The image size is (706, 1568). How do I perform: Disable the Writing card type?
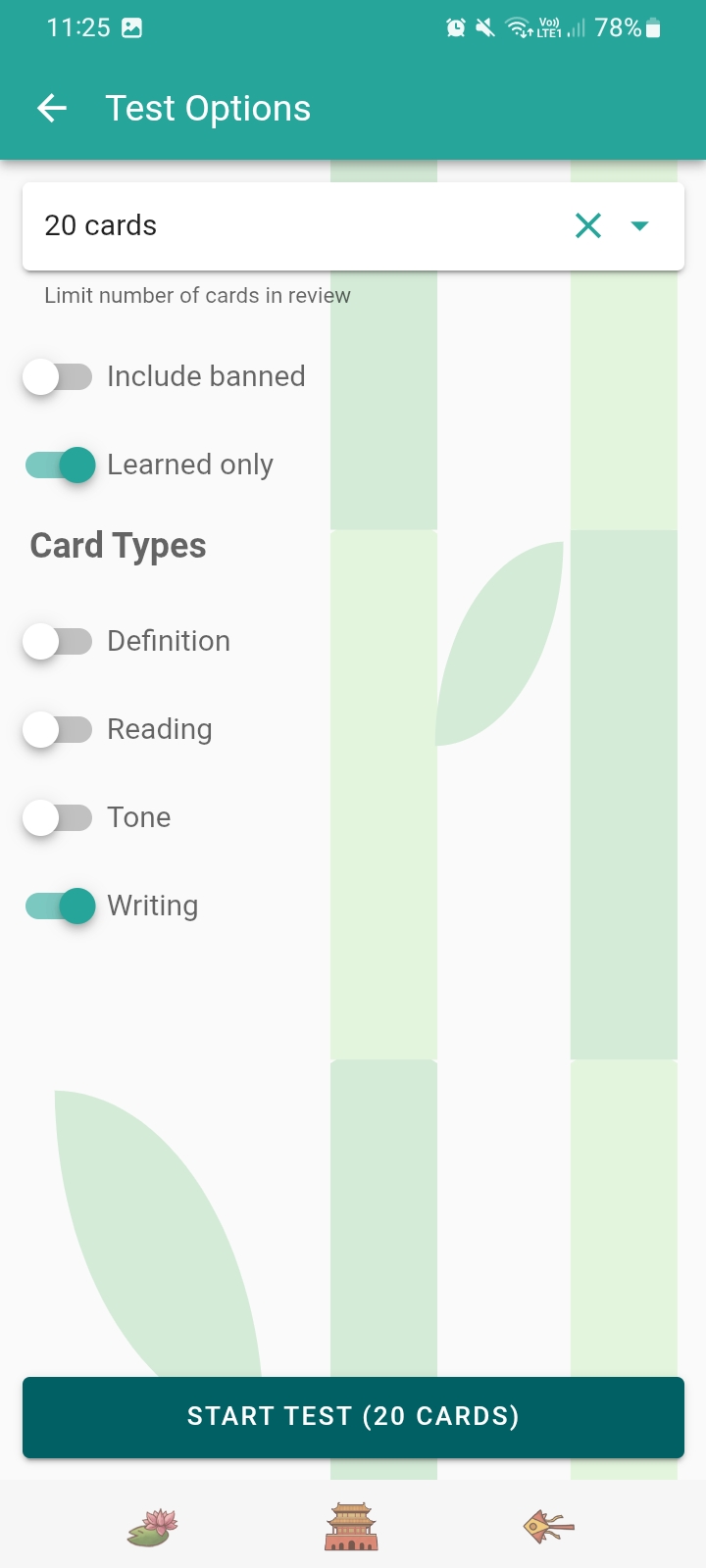(x=61, y=906)
